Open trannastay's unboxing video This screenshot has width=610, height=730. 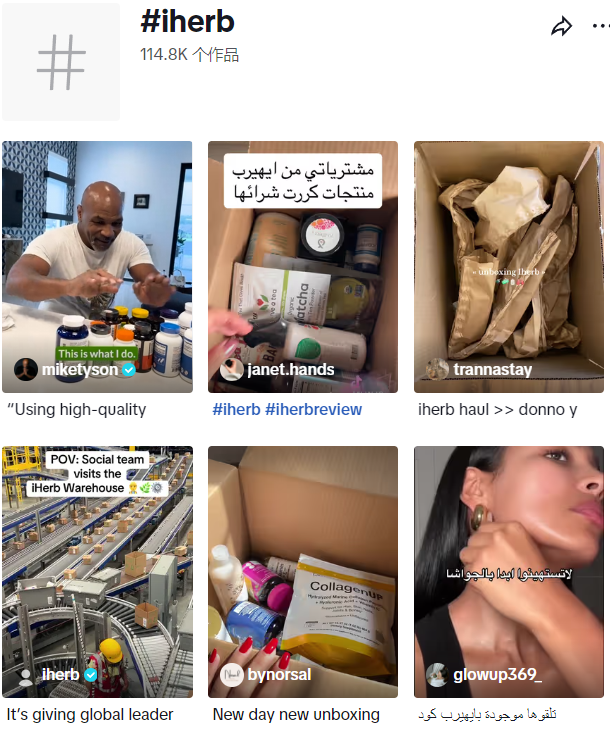point(509,266)
